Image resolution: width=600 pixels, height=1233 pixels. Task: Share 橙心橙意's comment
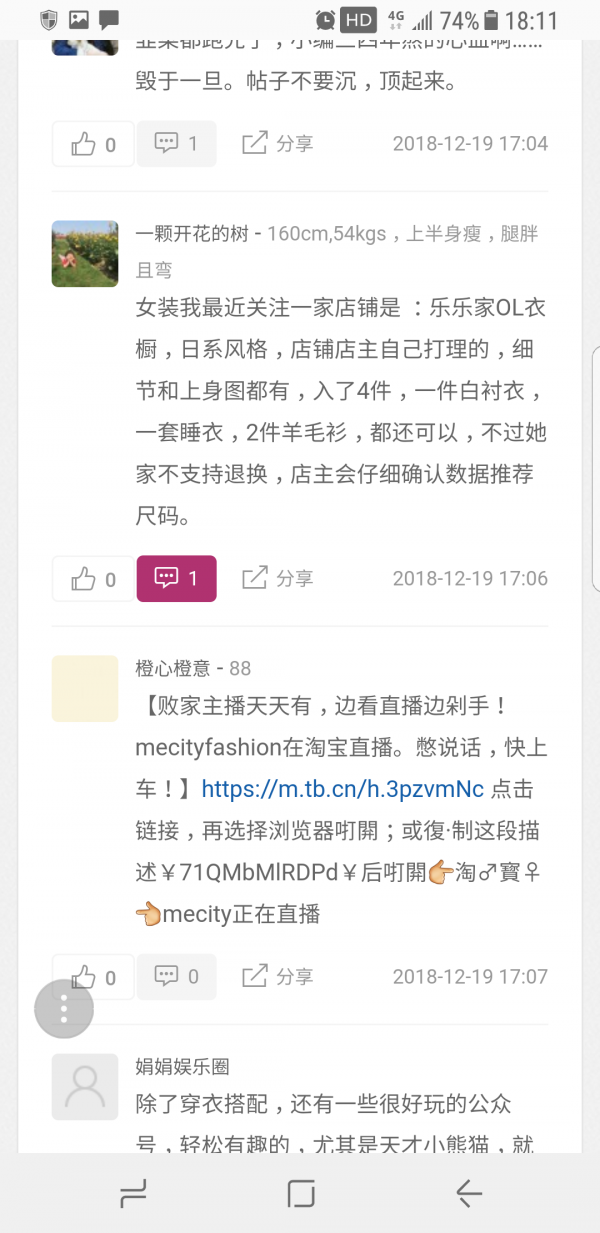tap(278, 976)
